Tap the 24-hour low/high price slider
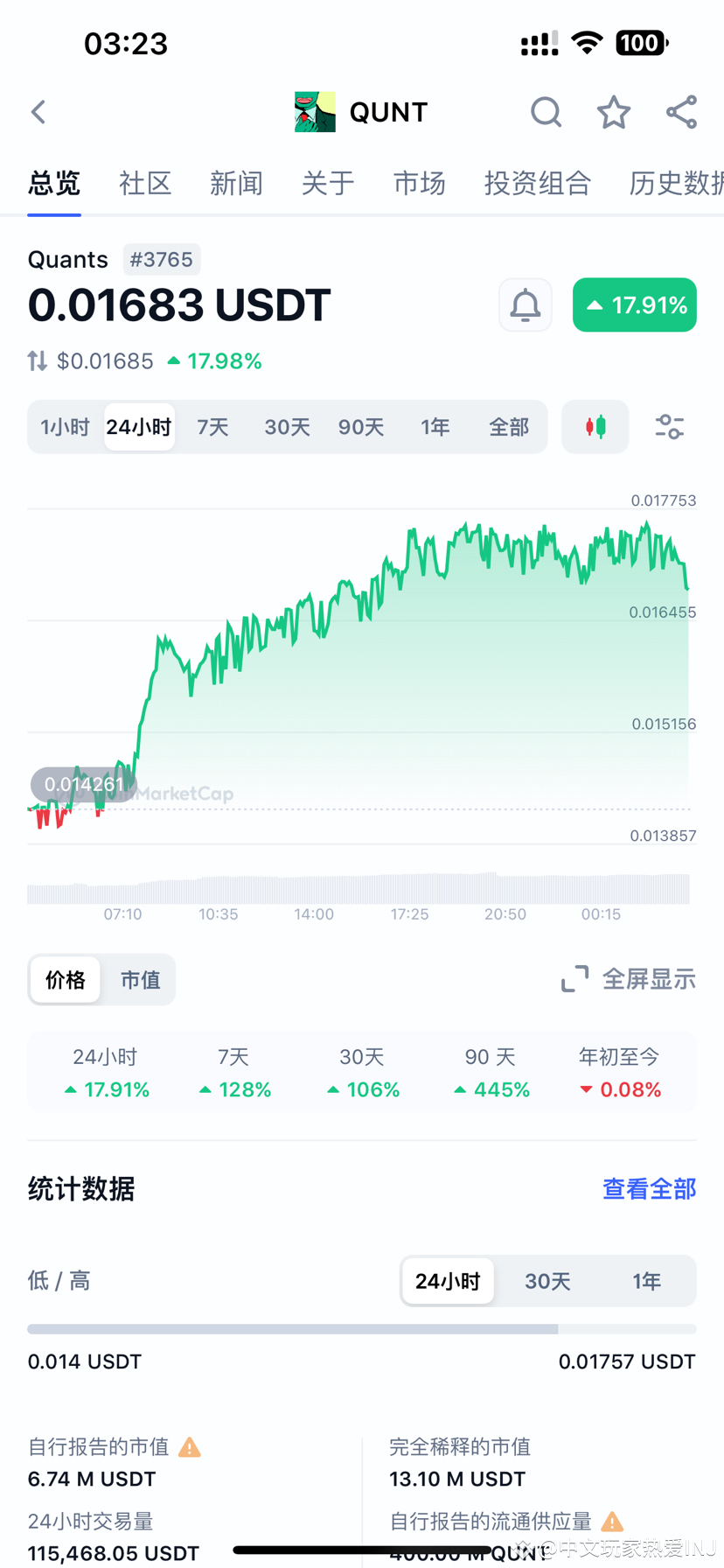724x1568 pixels. [x=362, y=1328]
